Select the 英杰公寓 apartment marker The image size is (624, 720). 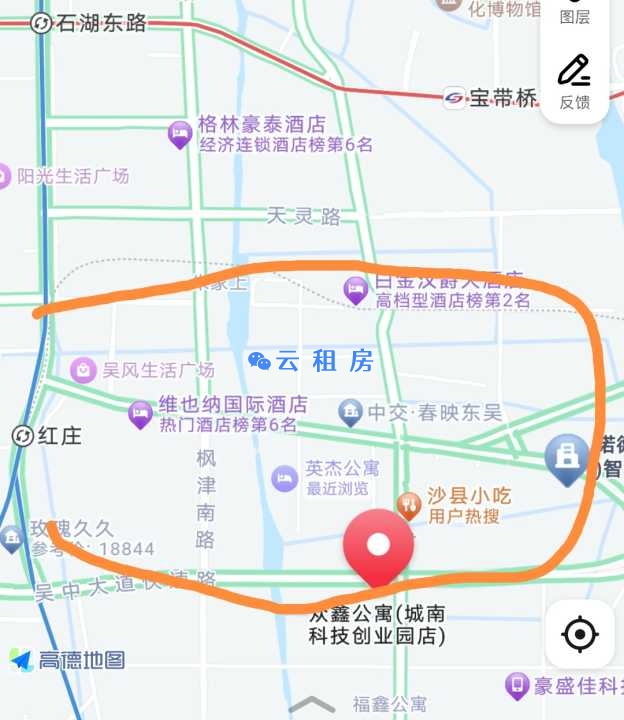pos(286,478)
